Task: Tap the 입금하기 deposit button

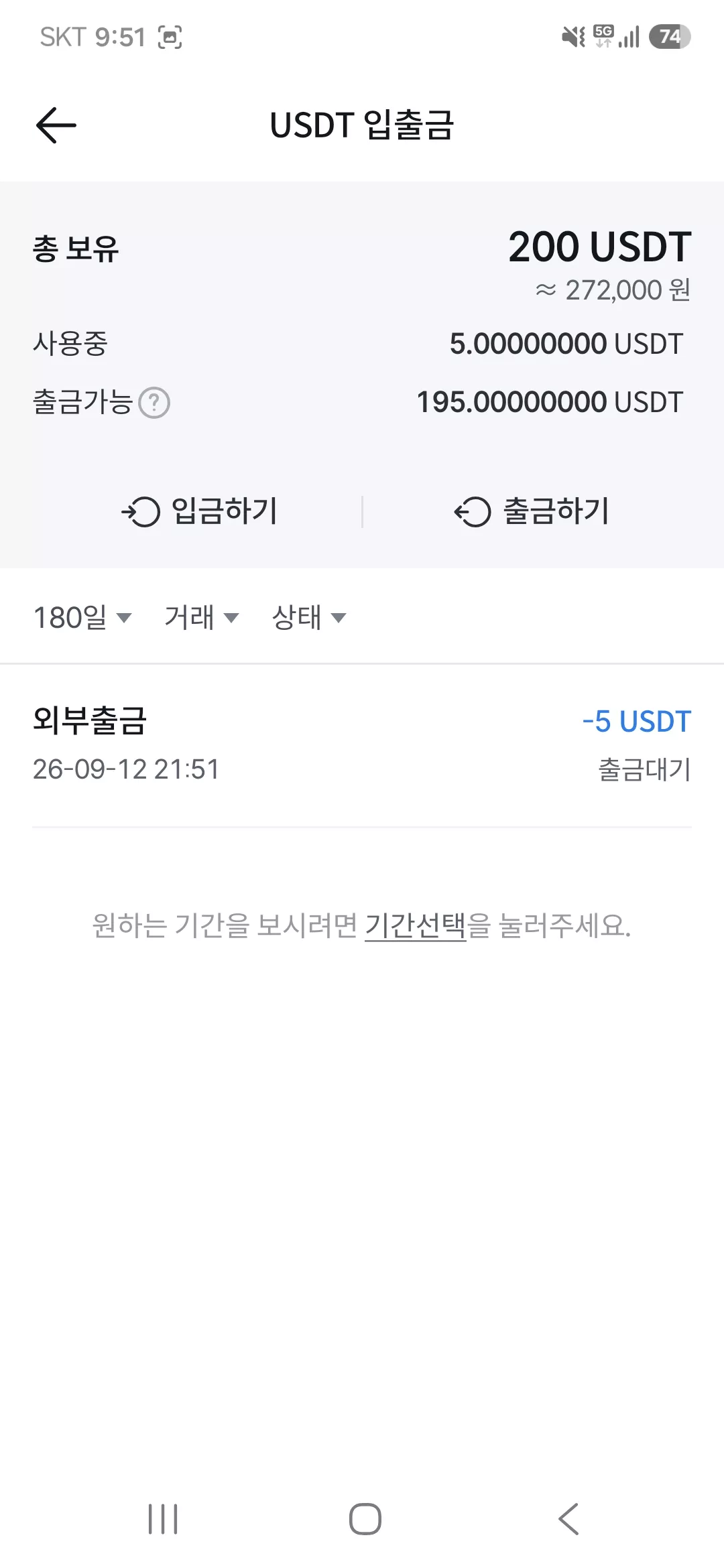Action: 199,511
